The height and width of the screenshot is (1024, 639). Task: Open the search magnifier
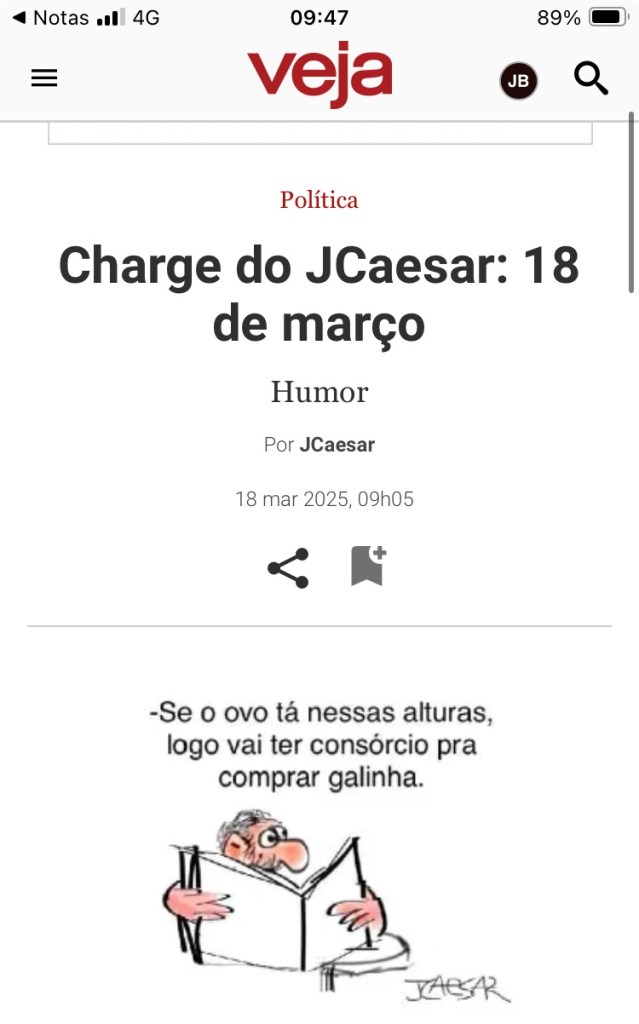click(x=591, y=78)
